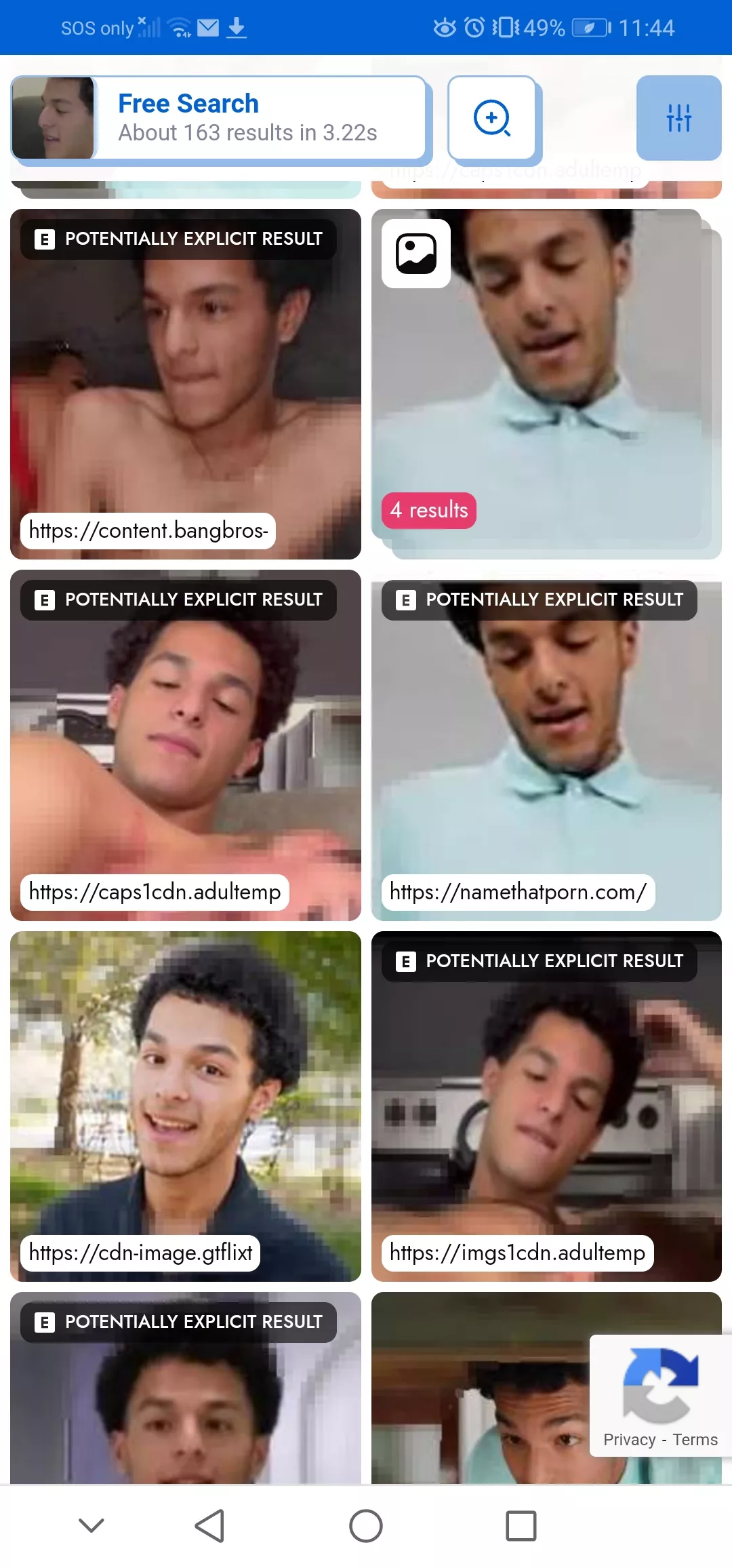Open the imgs1cdn.adultemp result tile
732x1568 pixels.
[546, 1105]
